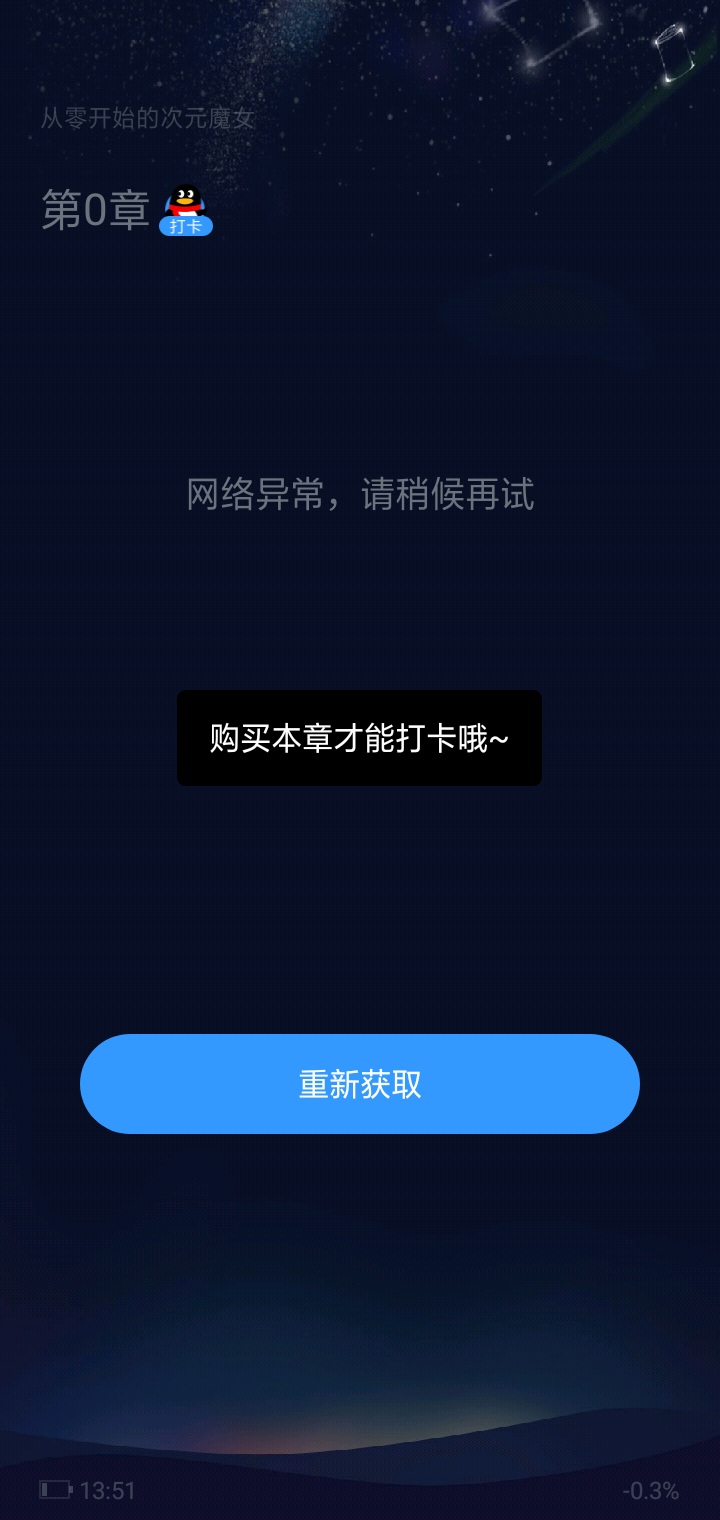This screenshot has height=1520, width=720.
Task: Tap the 重新获取 retry button
Action: tap(360, 1084)
